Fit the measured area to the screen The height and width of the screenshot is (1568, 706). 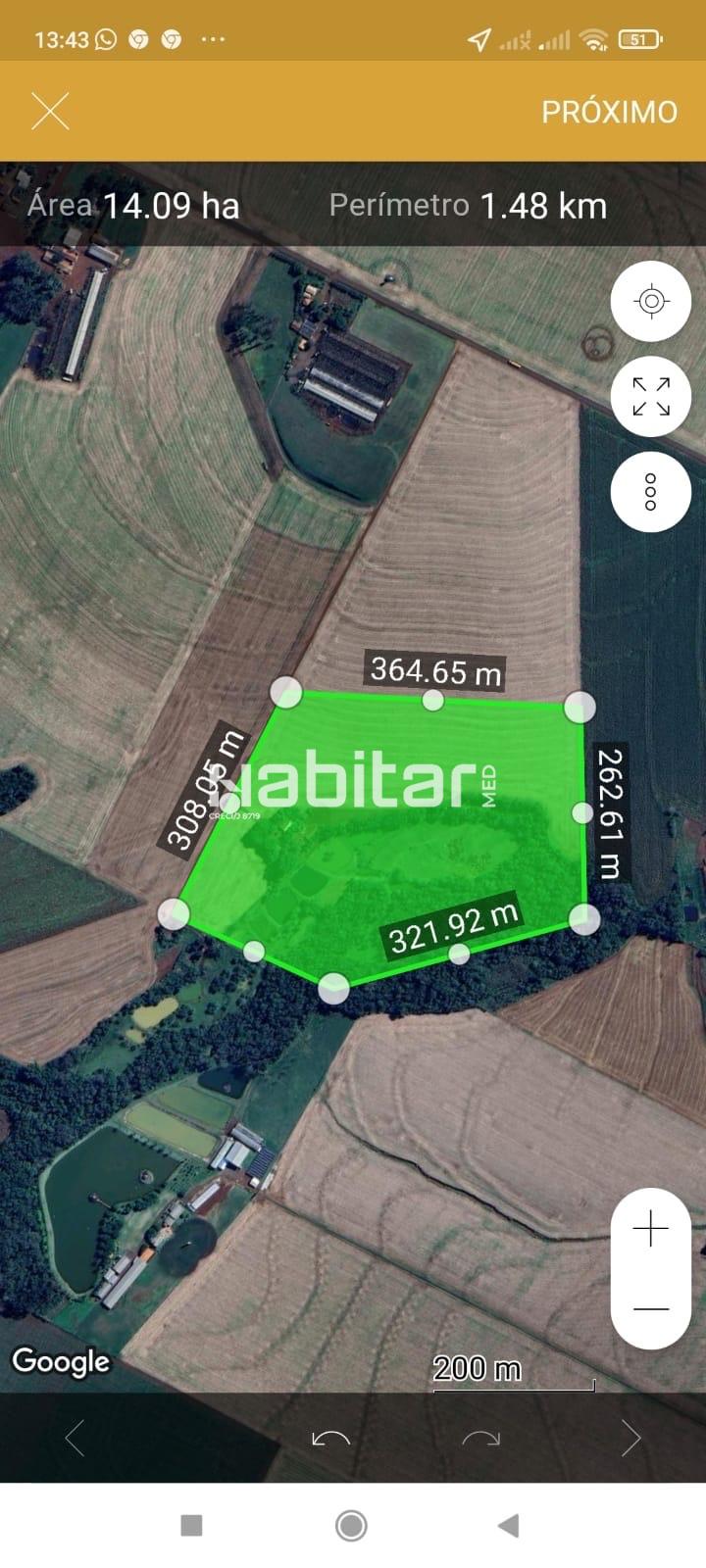pos(651,396)
